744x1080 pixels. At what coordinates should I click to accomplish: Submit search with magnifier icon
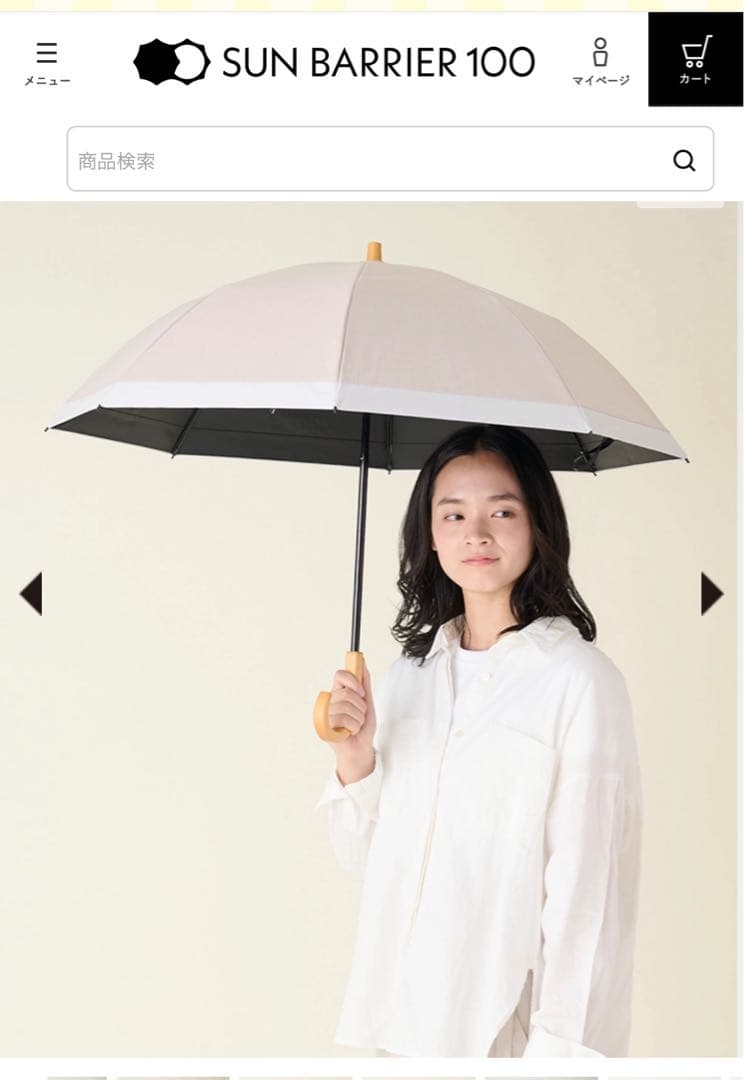click(684, 160)
